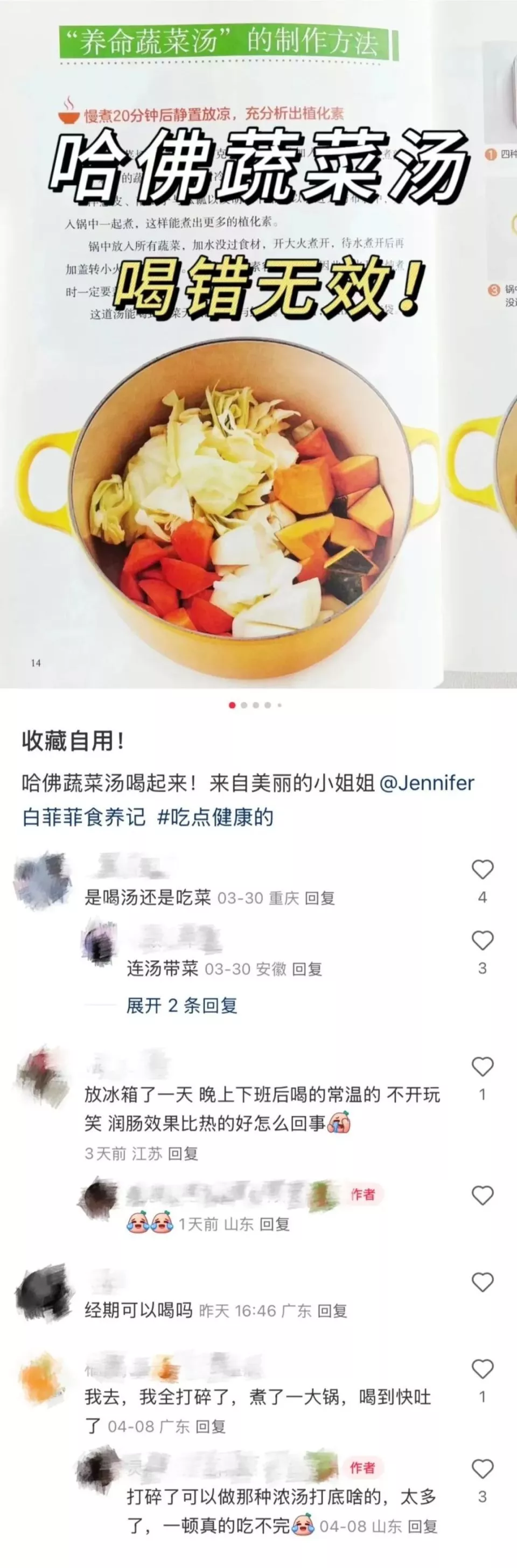The height and width of the screenshot is (1568, 517).
Task: Reply to the 江苏 comment about 润肠效果
Action: pyautogui.click(x=183, y=1153)
